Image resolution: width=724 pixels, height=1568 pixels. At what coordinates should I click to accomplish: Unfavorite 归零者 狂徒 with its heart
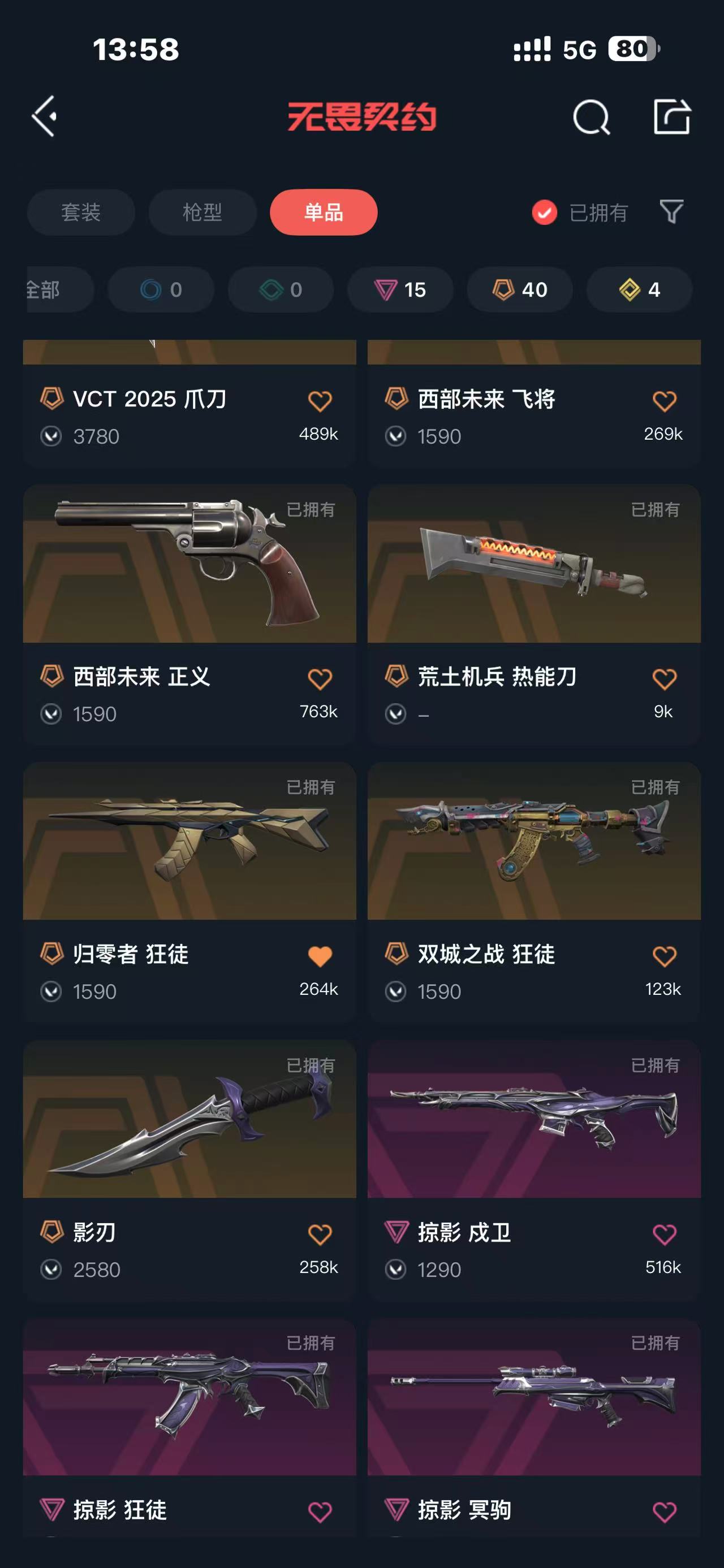click(320, 956)
